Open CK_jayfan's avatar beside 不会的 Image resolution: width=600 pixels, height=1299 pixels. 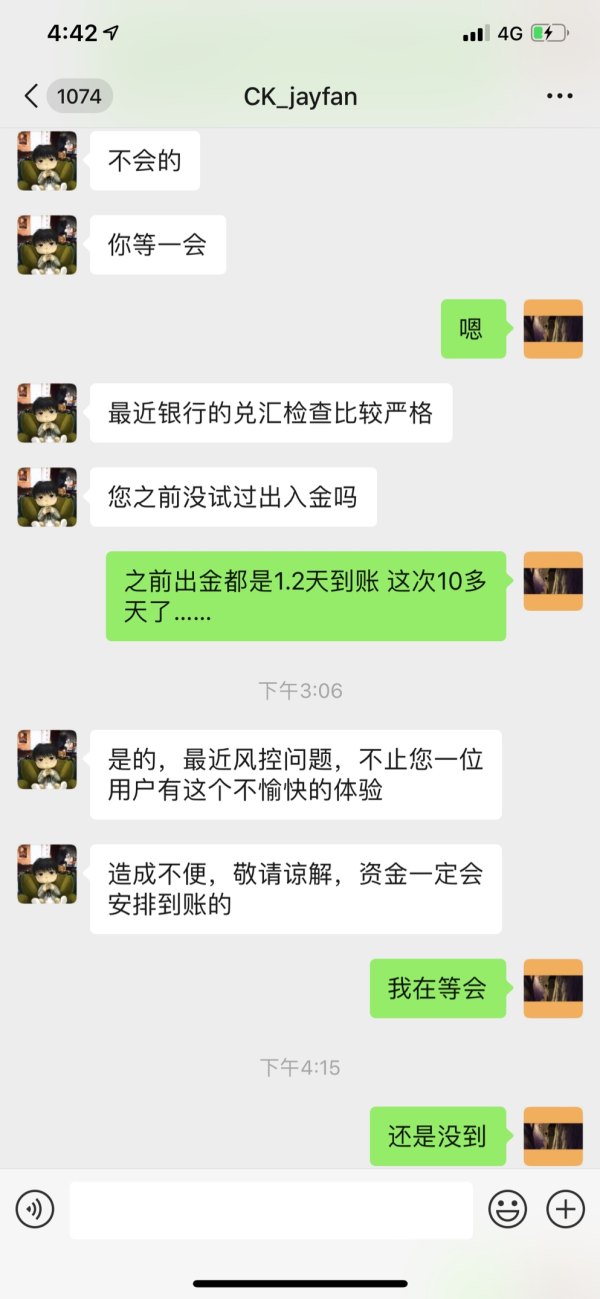click(x=47, y=161)
